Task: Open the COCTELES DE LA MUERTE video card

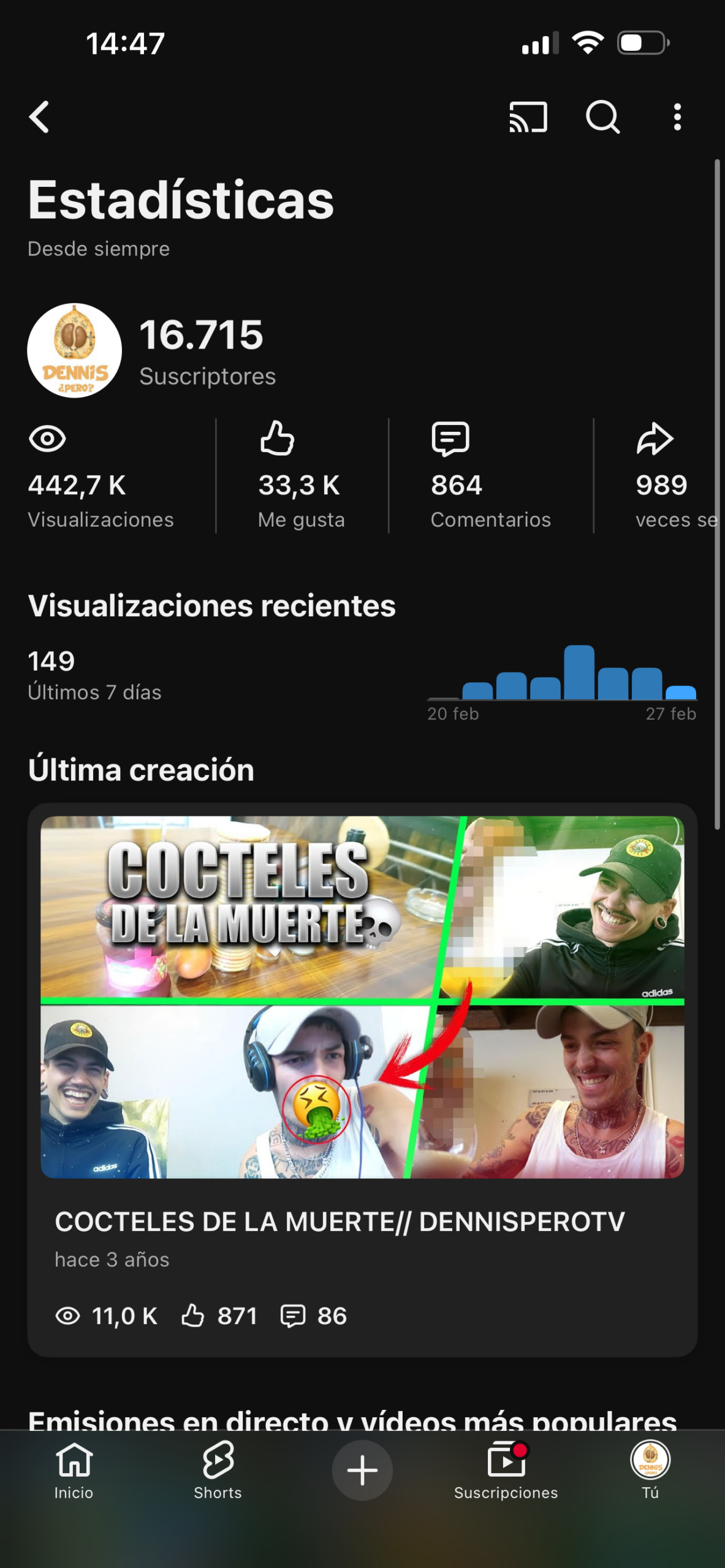Action: [362, 1078]
